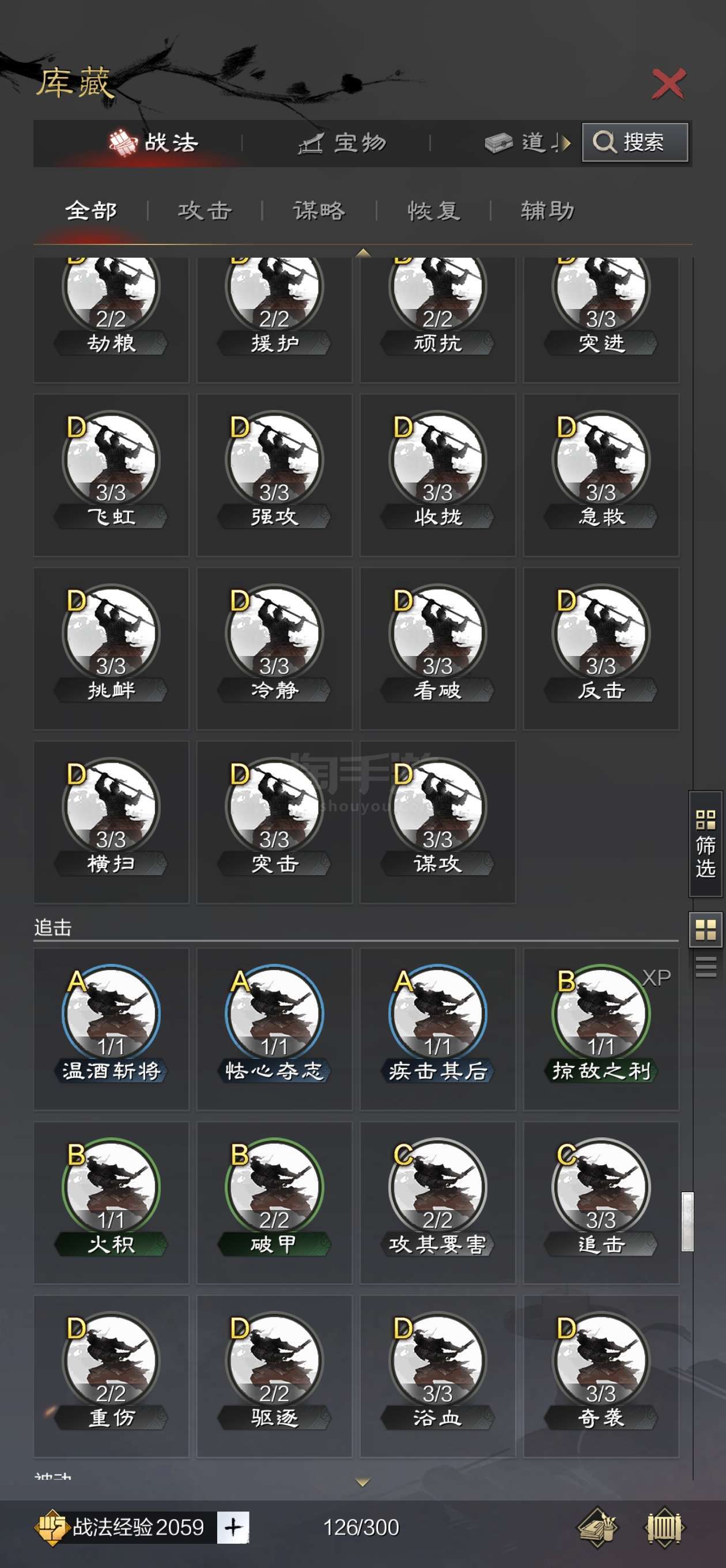
Task: Open the 掠敌之利 tactic card
Action: click(601, 1028)
